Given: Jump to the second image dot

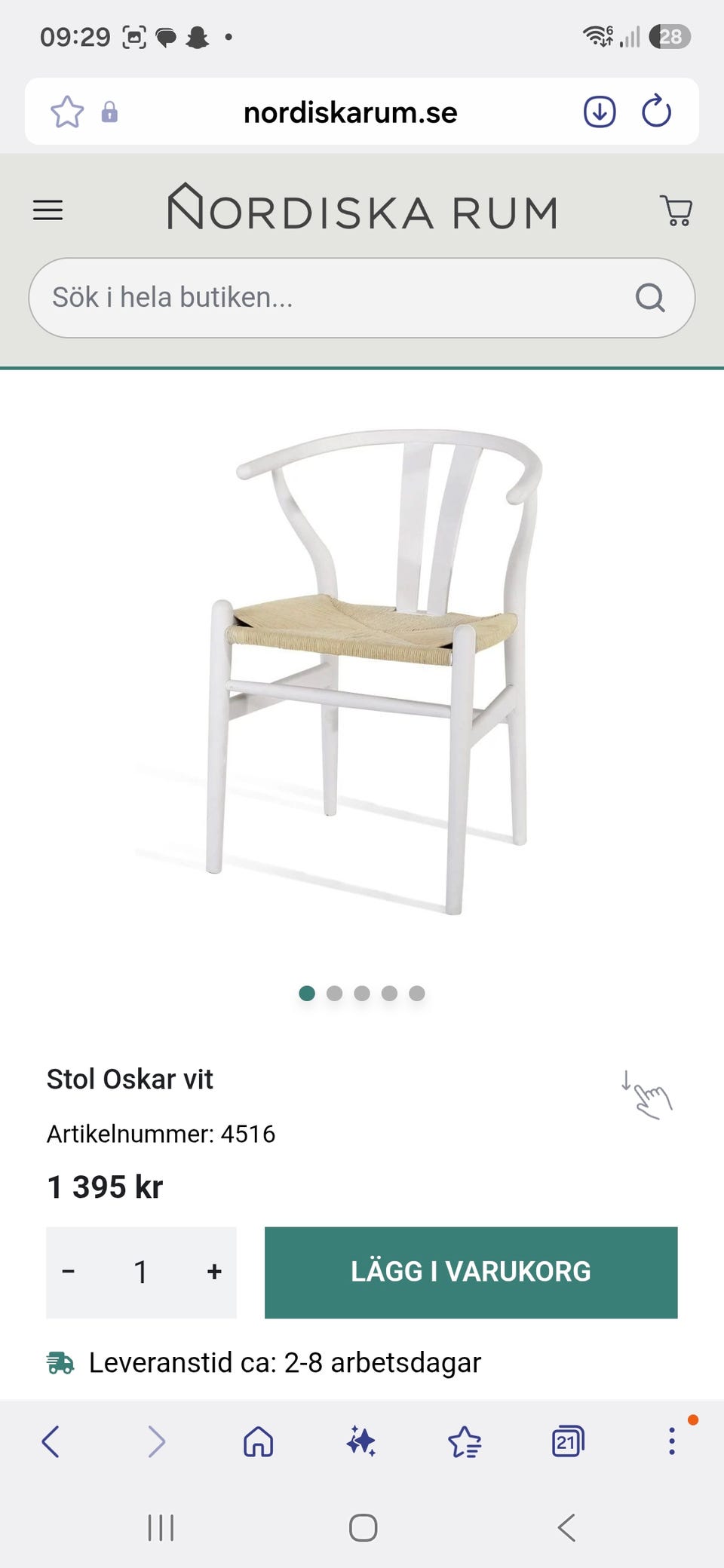Looking at the screenshot, I should (334, 994).
